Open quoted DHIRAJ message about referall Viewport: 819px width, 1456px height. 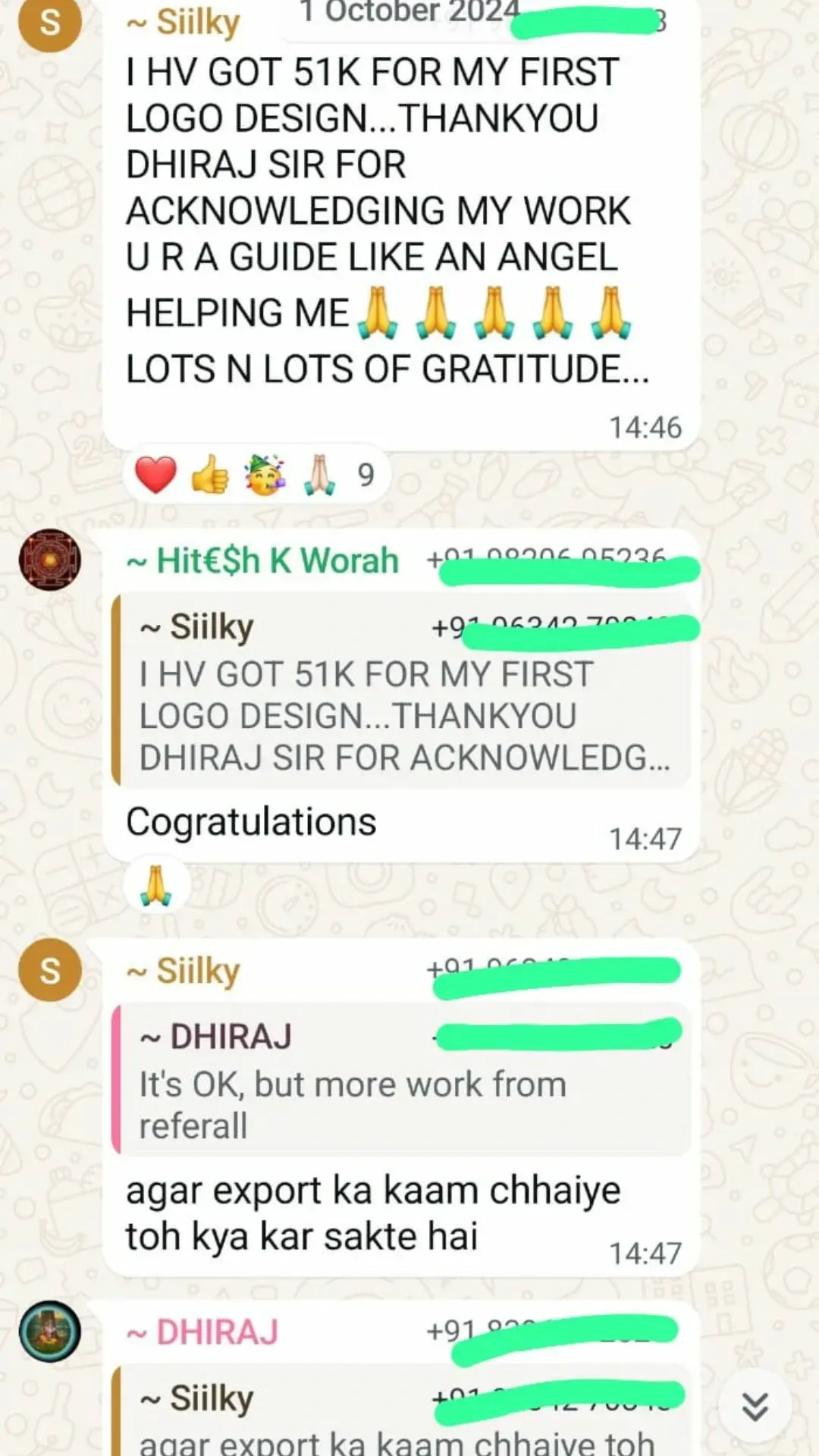click(x=401, y=1079)
